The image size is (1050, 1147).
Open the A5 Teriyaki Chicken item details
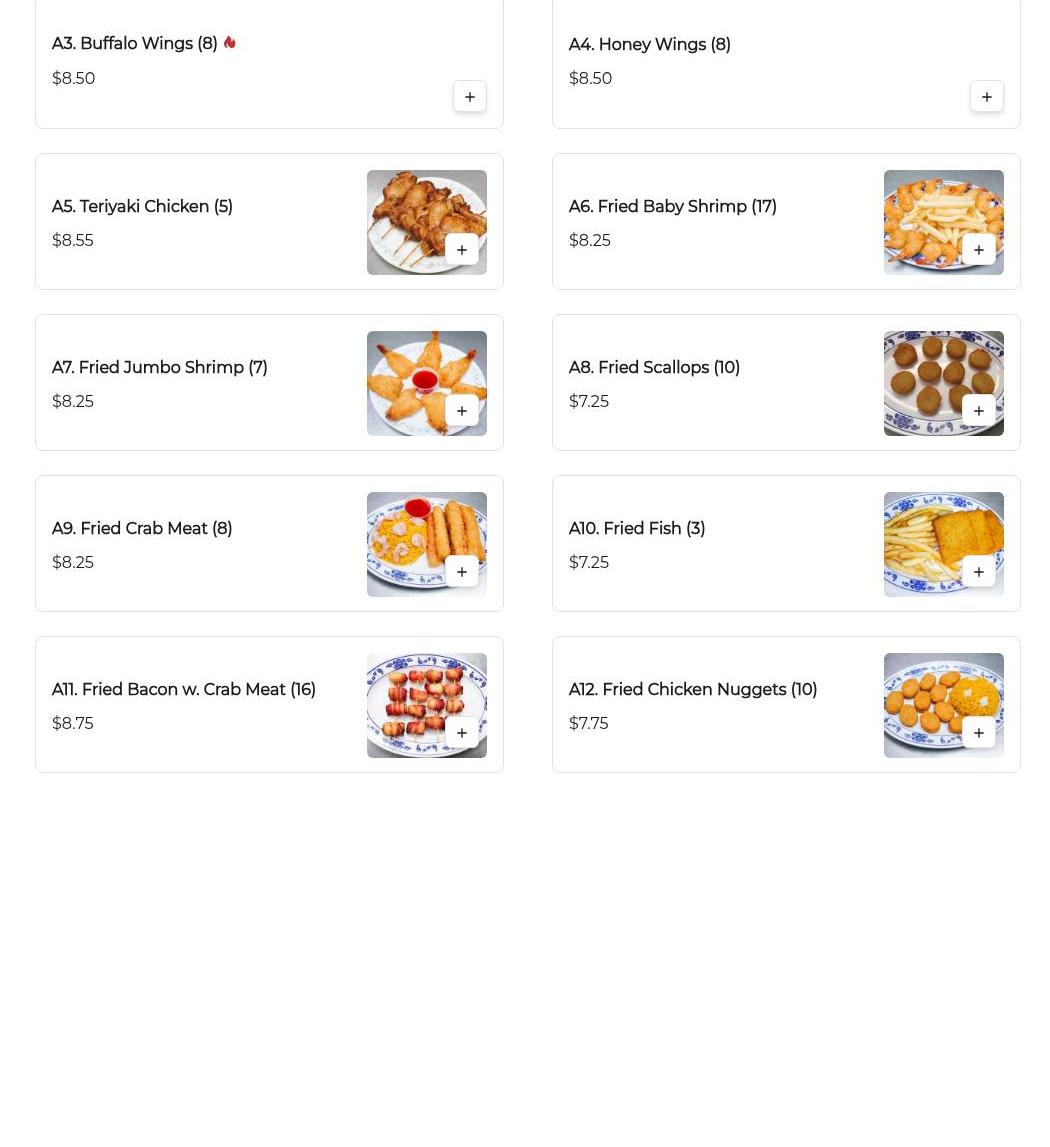pyautogui.click(x=142, y=207)
